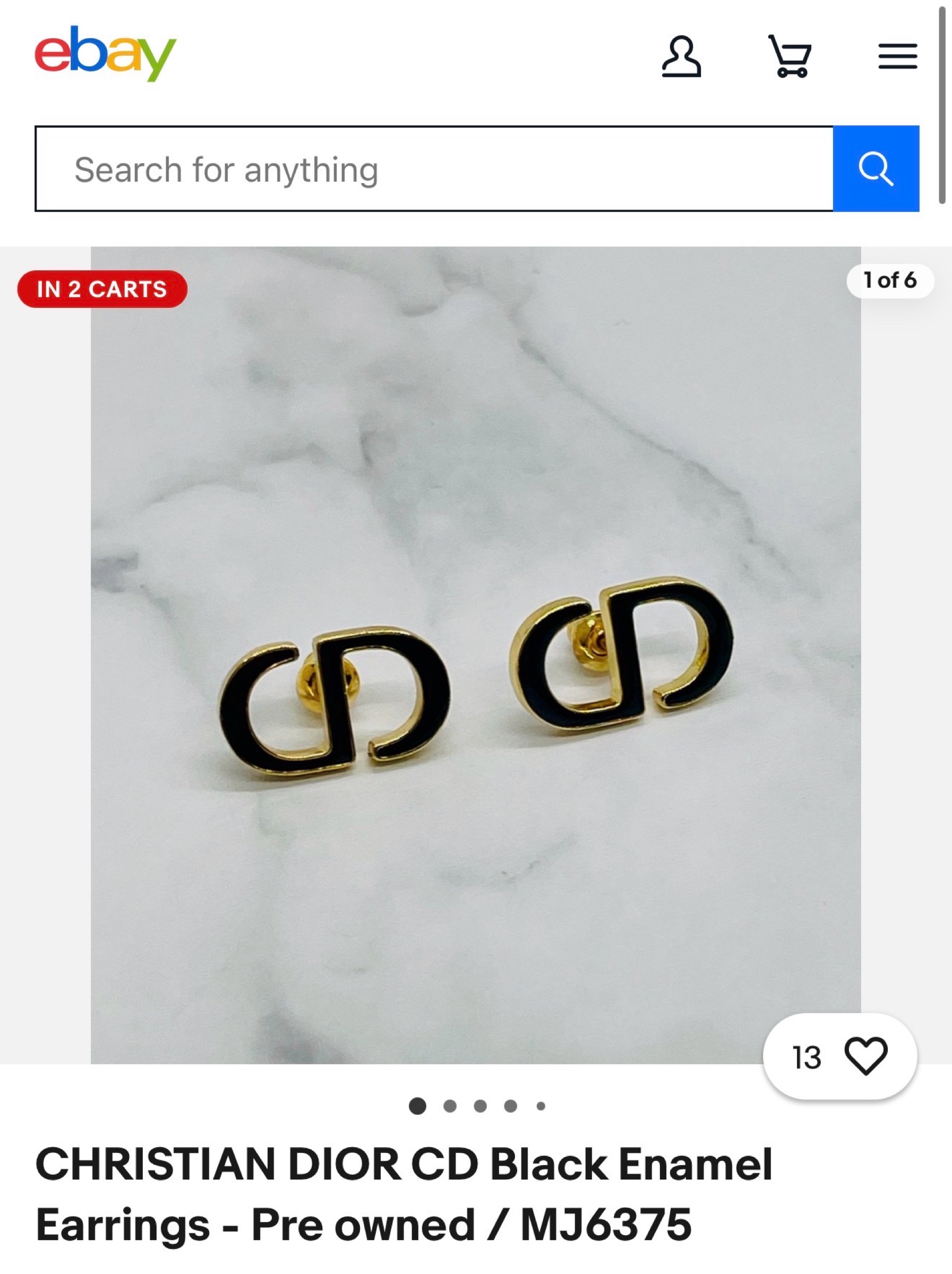Open the hamburger menu

click(x=897, y=56)
